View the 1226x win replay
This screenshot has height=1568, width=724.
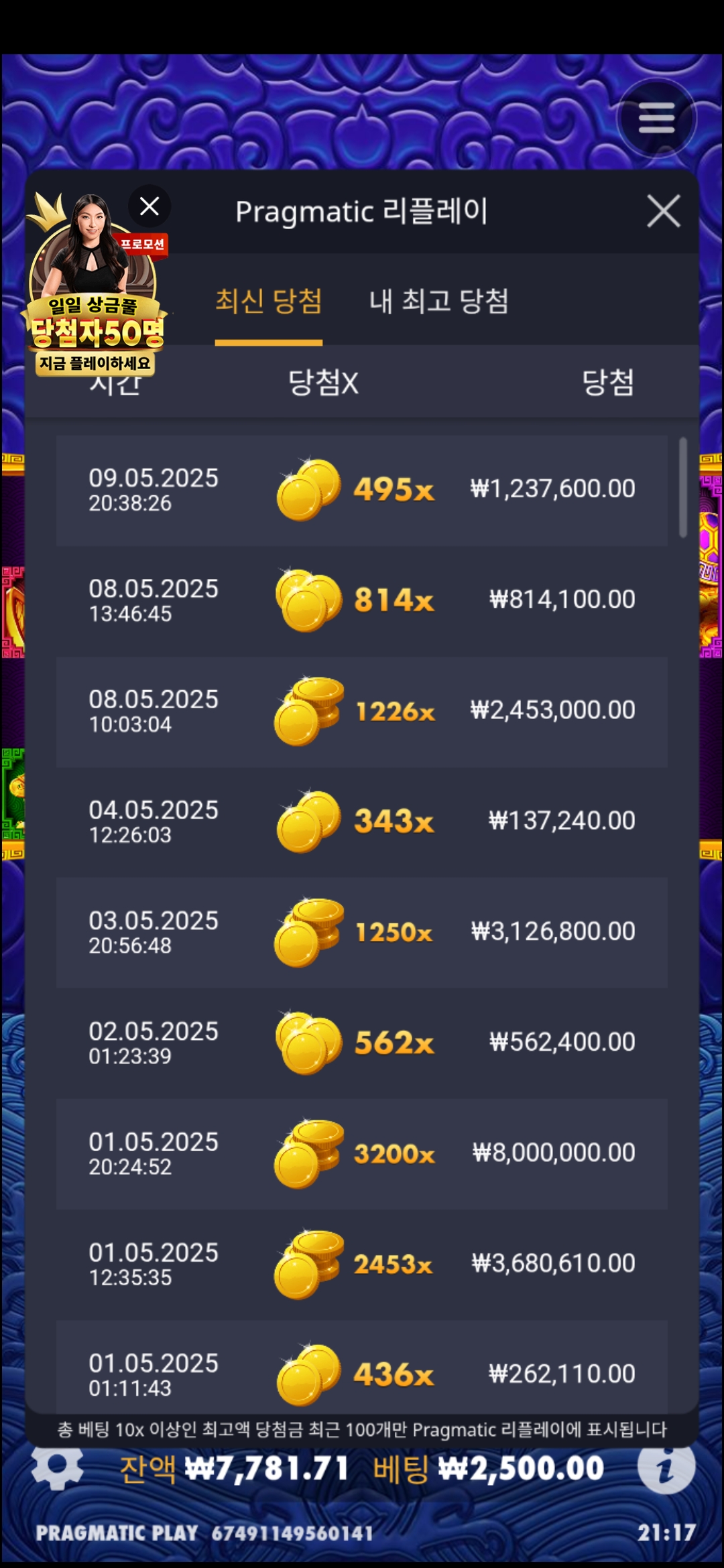pos(361,711)
